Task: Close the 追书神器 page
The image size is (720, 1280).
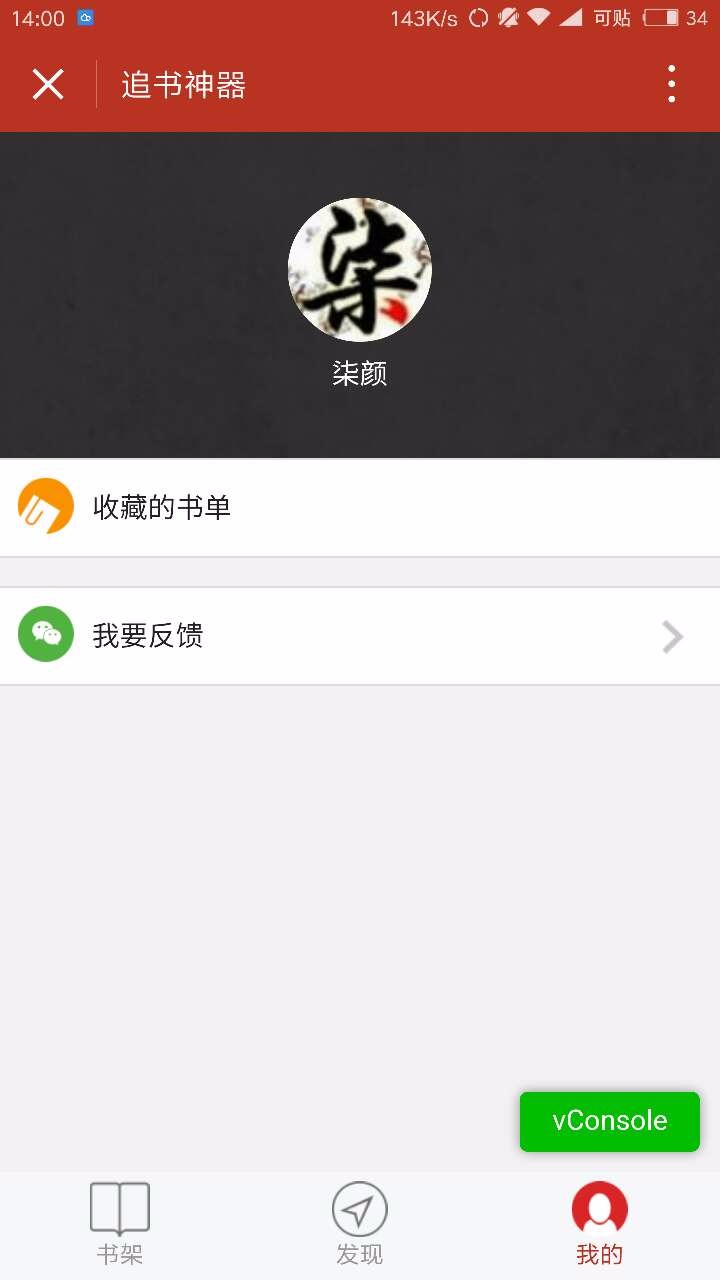Action: tap(47, 85)
